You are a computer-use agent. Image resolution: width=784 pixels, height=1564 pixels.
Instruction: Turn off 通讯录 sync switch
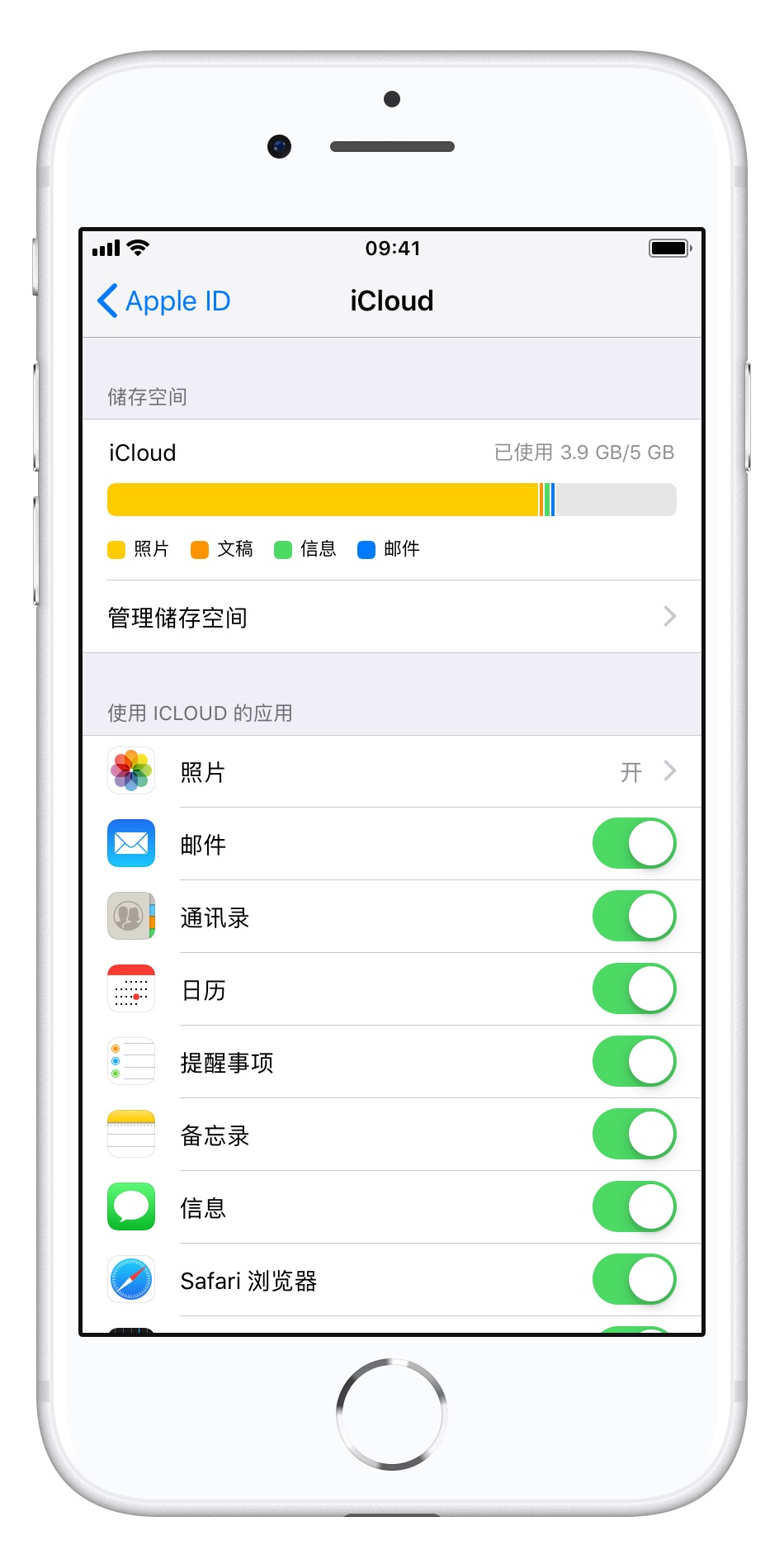point(634,916)
